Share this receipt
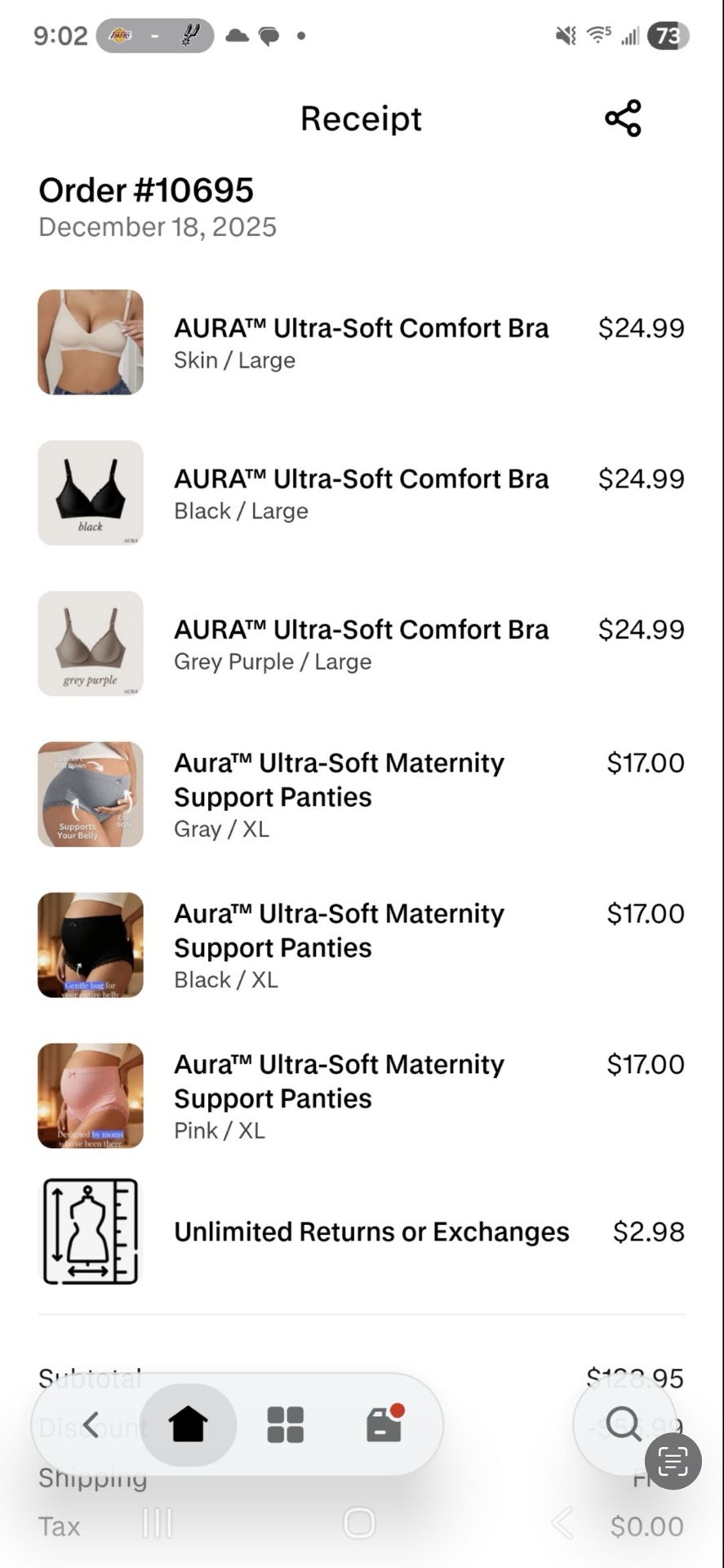The image size is (724, 1568). click(623, 118)
